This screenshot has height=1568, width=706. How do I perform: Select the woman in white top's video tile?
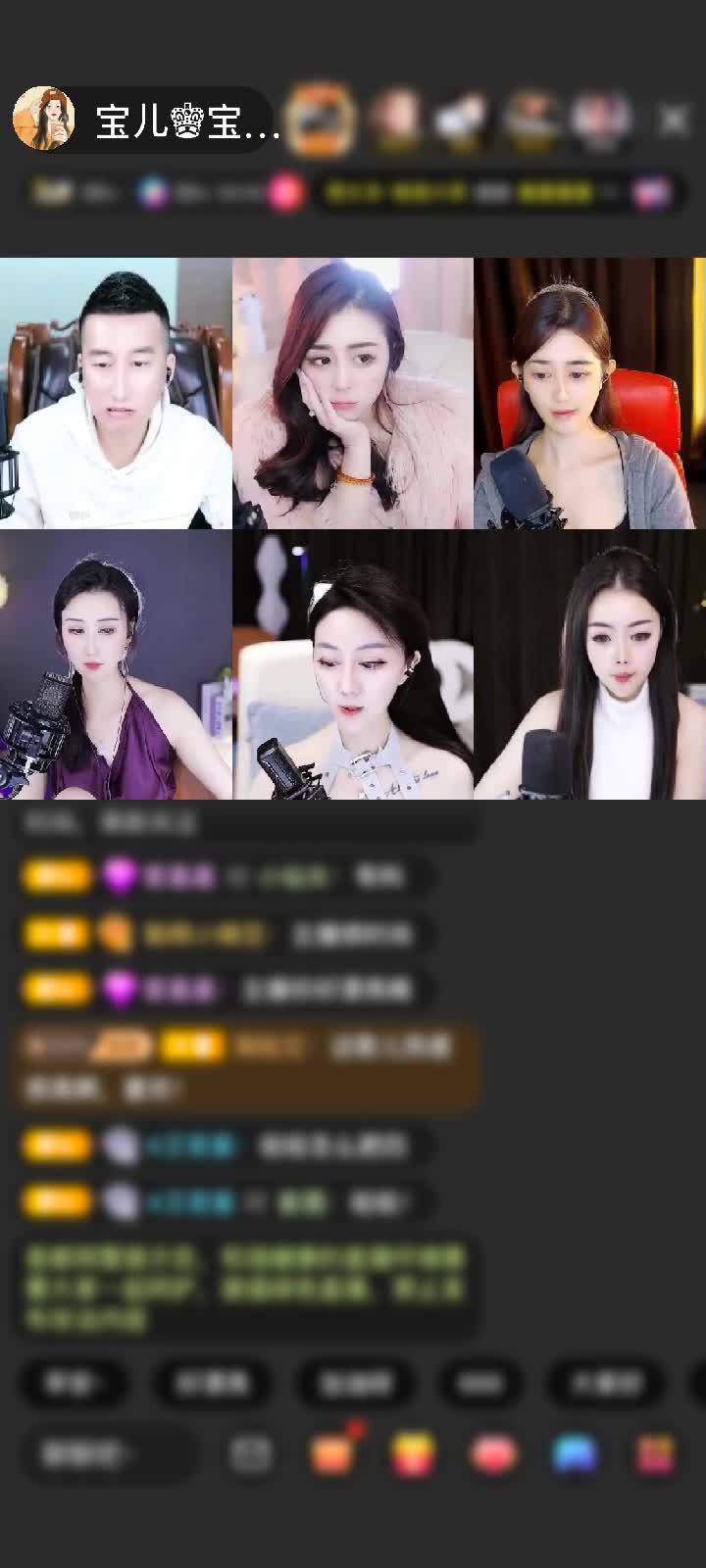(589, 664)
